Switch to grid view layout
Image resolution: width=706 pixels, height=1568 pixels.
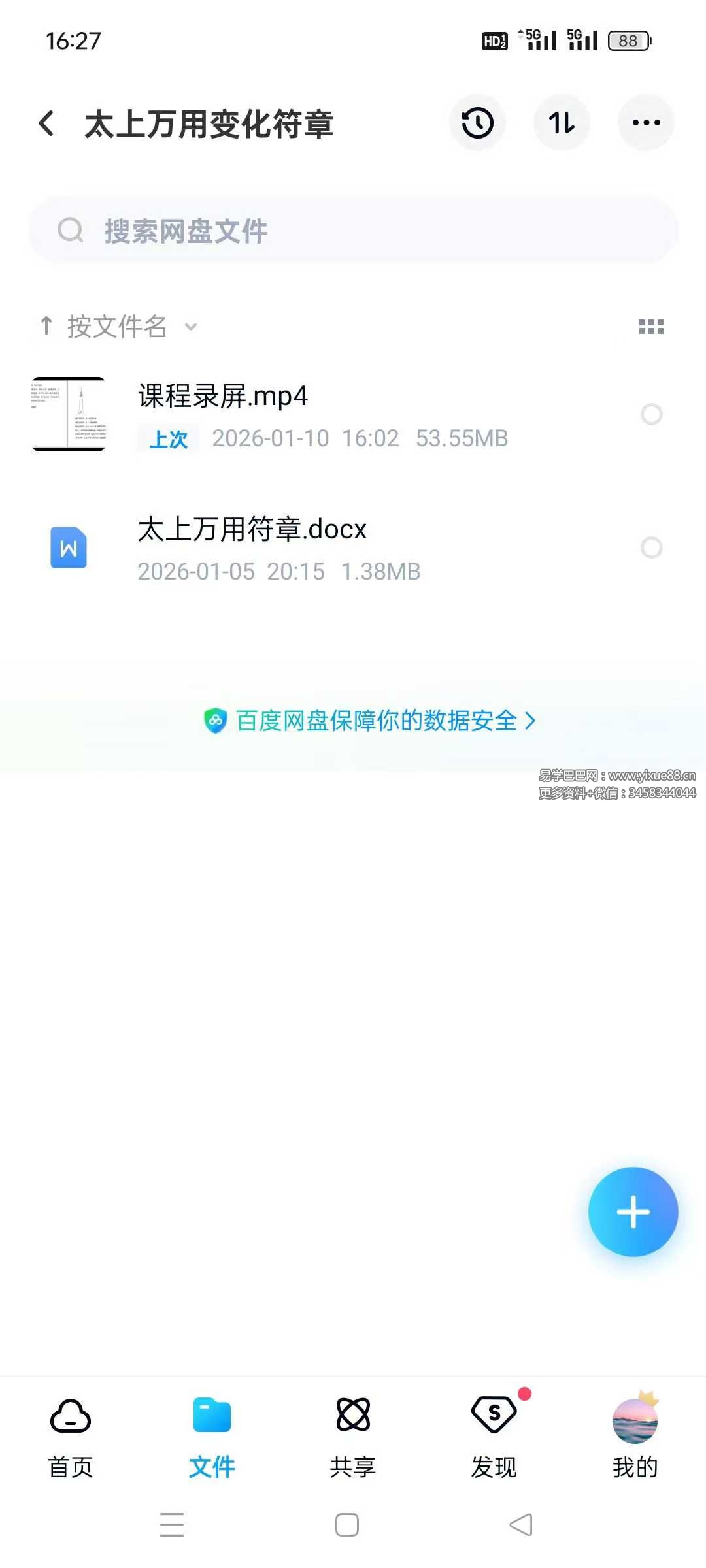coord(651,327)
